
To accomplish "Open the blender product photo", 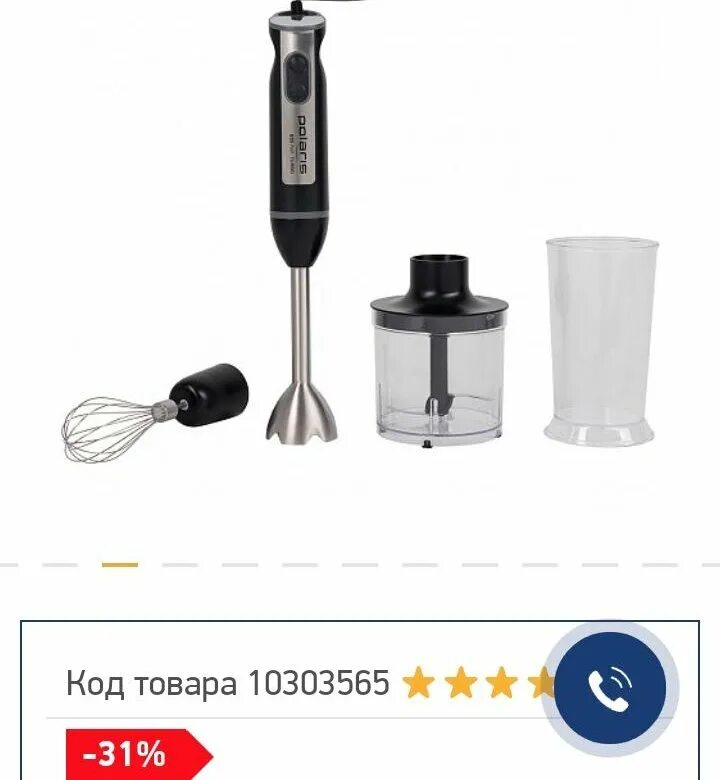I will [360, 232].
